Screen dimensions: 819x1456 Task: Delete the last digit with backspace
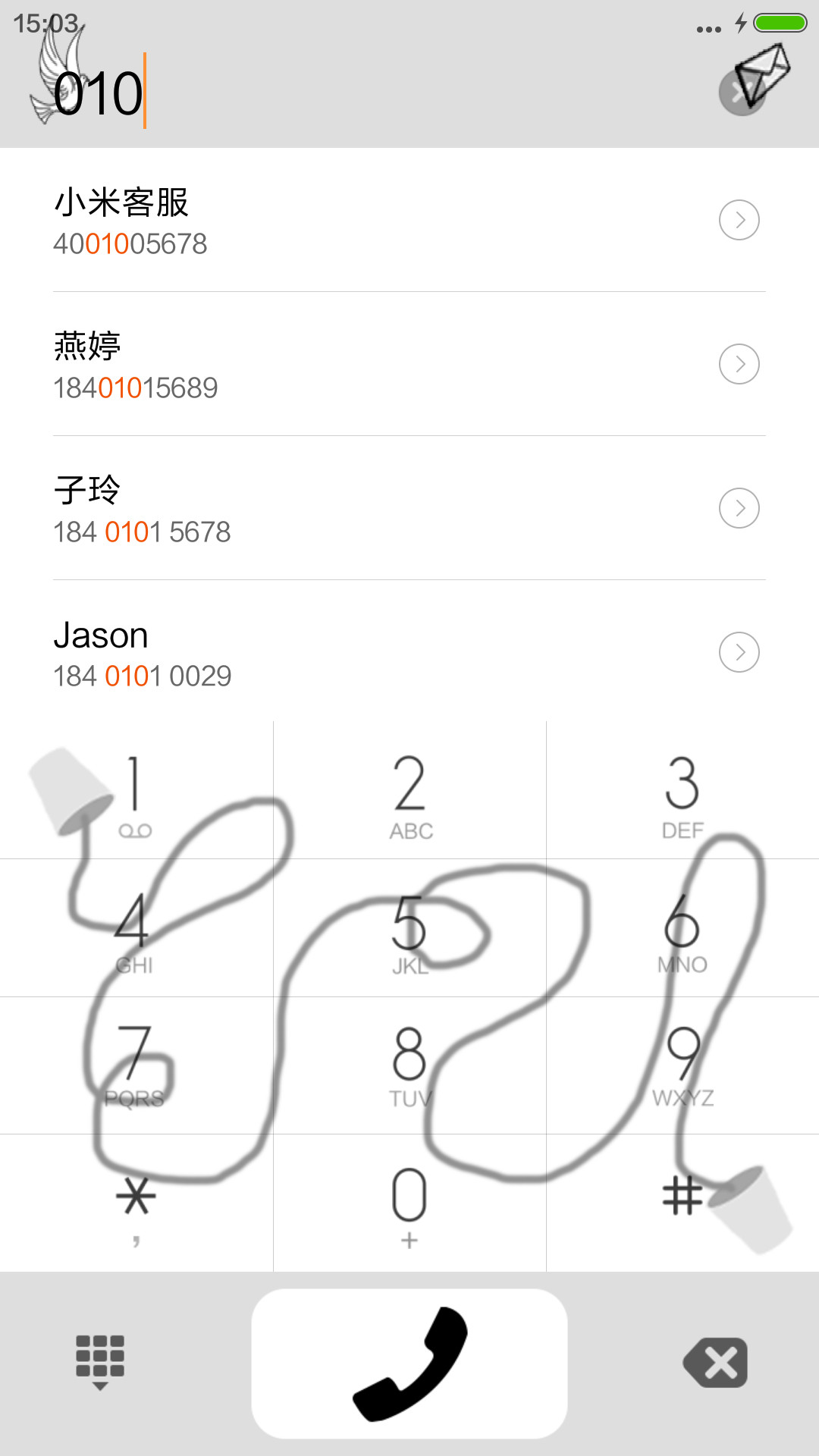715,1363
